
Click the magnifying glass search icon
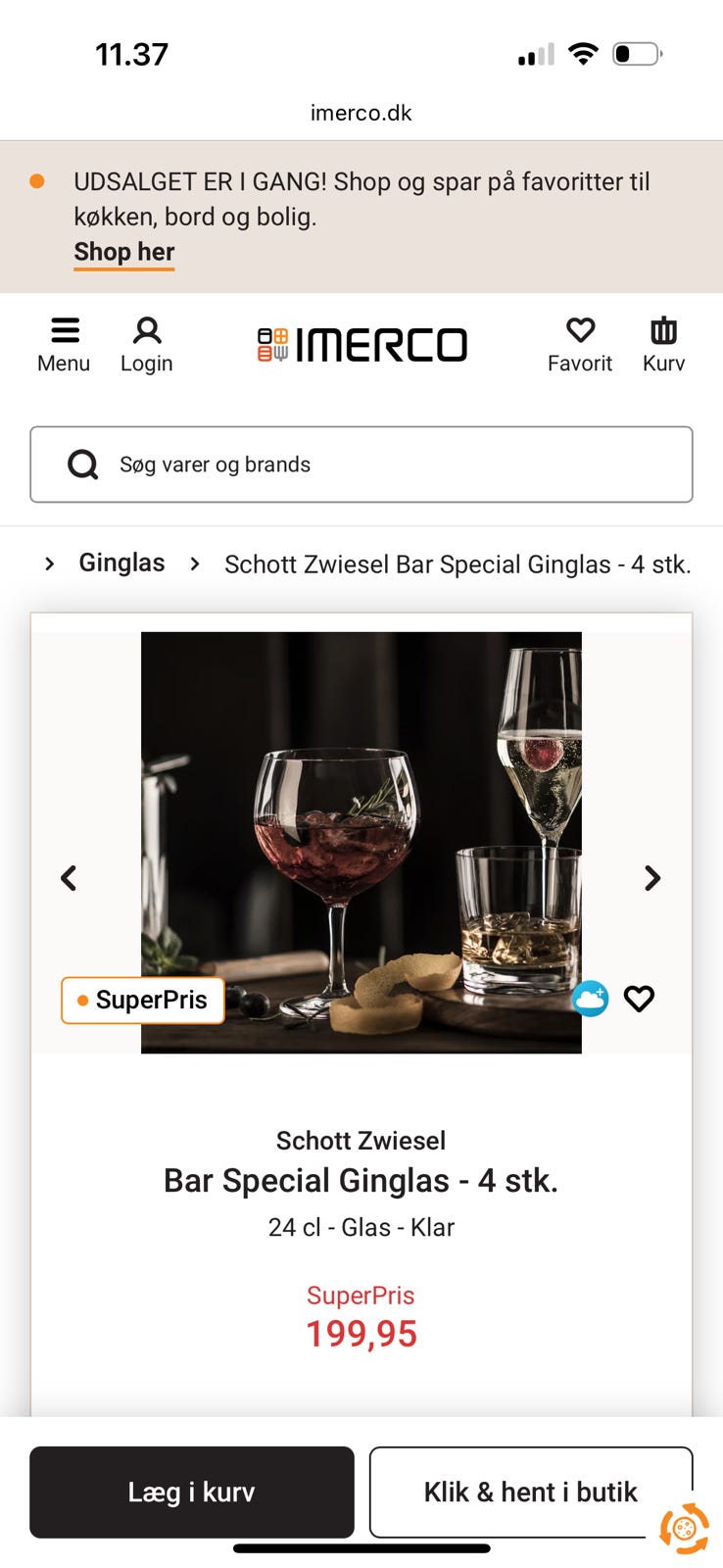click(x=82, y=465)
